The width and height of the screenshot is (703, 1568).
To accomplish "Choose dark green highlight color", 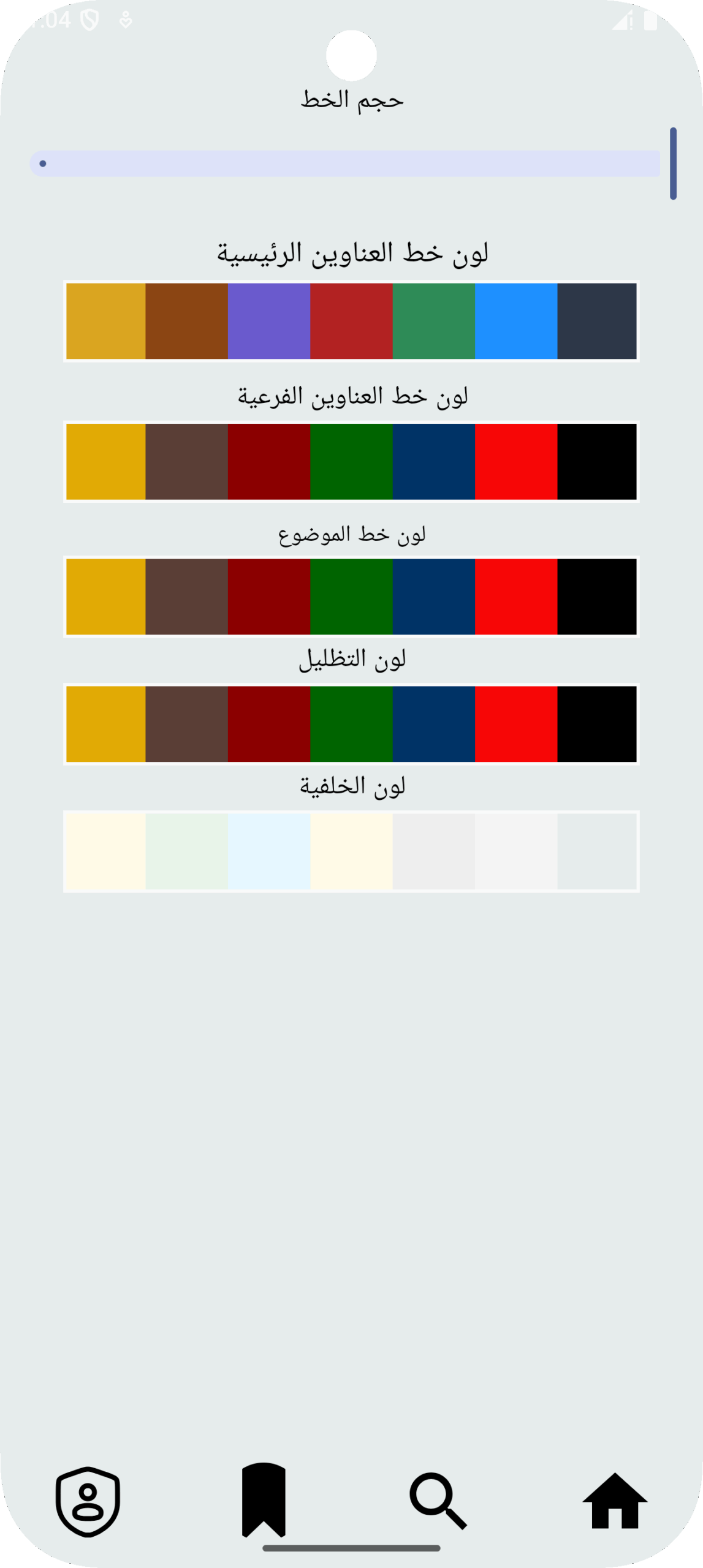I will point(351,724).
